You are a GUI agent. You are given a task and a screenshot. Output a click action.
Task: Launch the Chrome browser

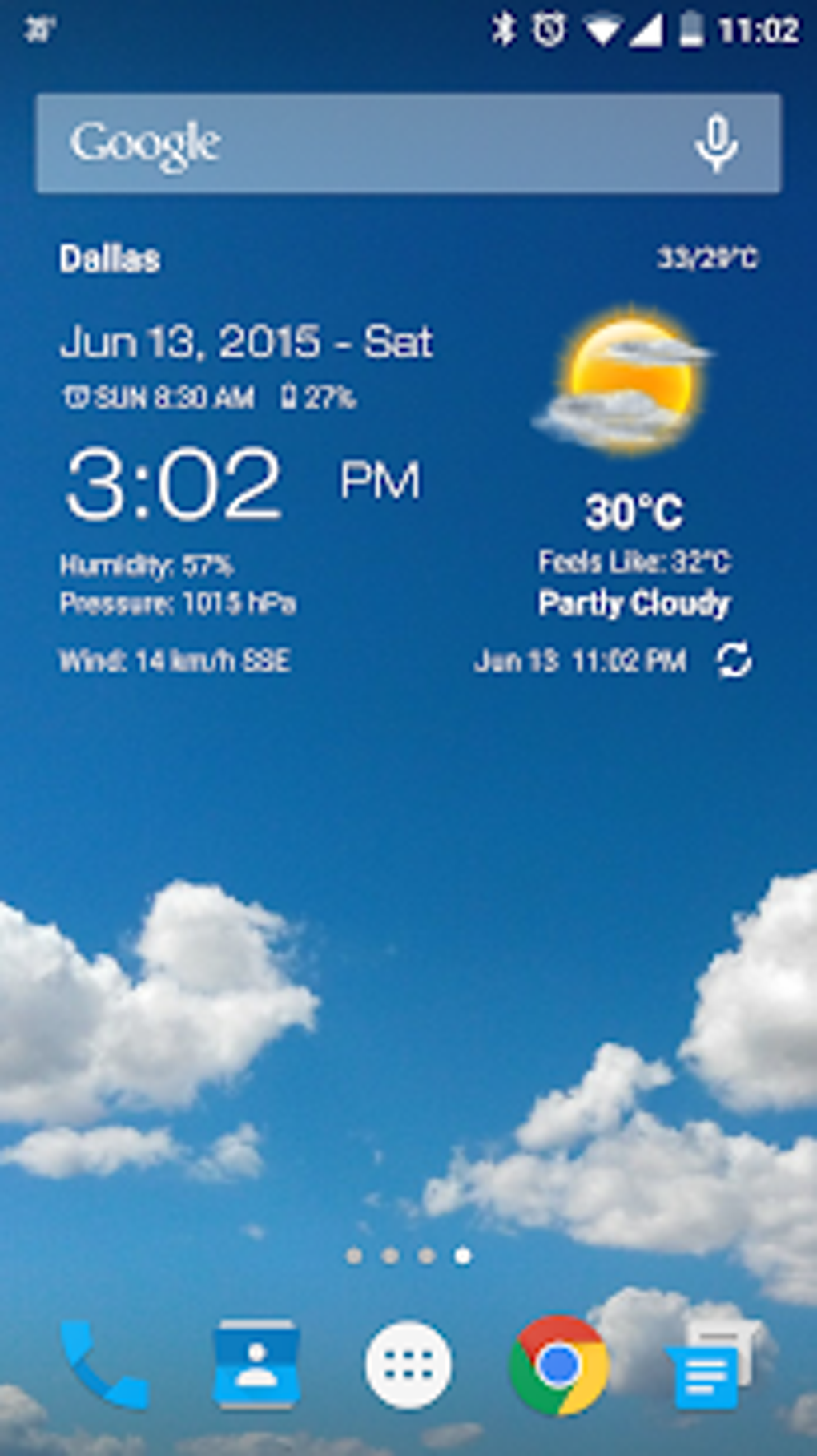[x=559, y=1365]
